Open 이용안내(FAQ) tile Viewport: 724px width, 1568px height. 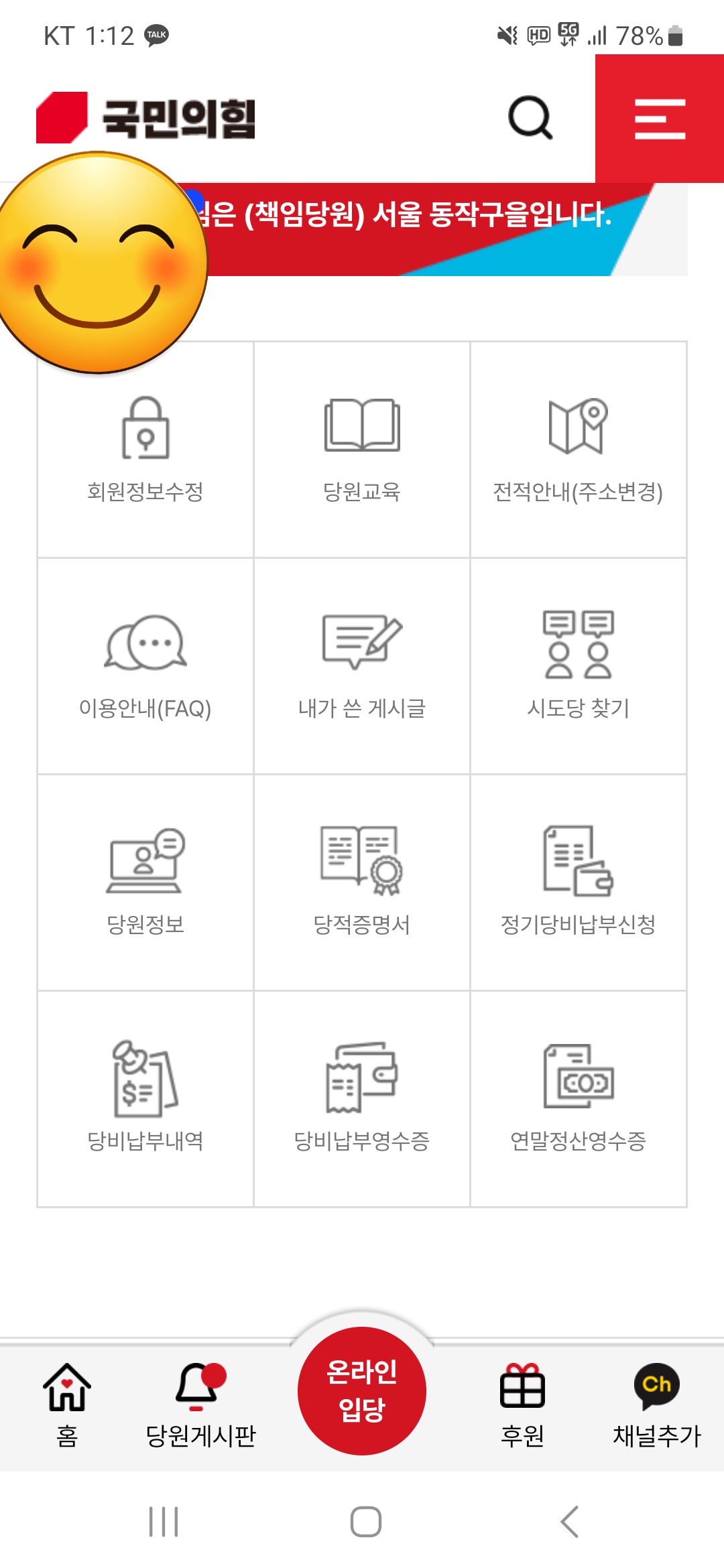[145, 666]
